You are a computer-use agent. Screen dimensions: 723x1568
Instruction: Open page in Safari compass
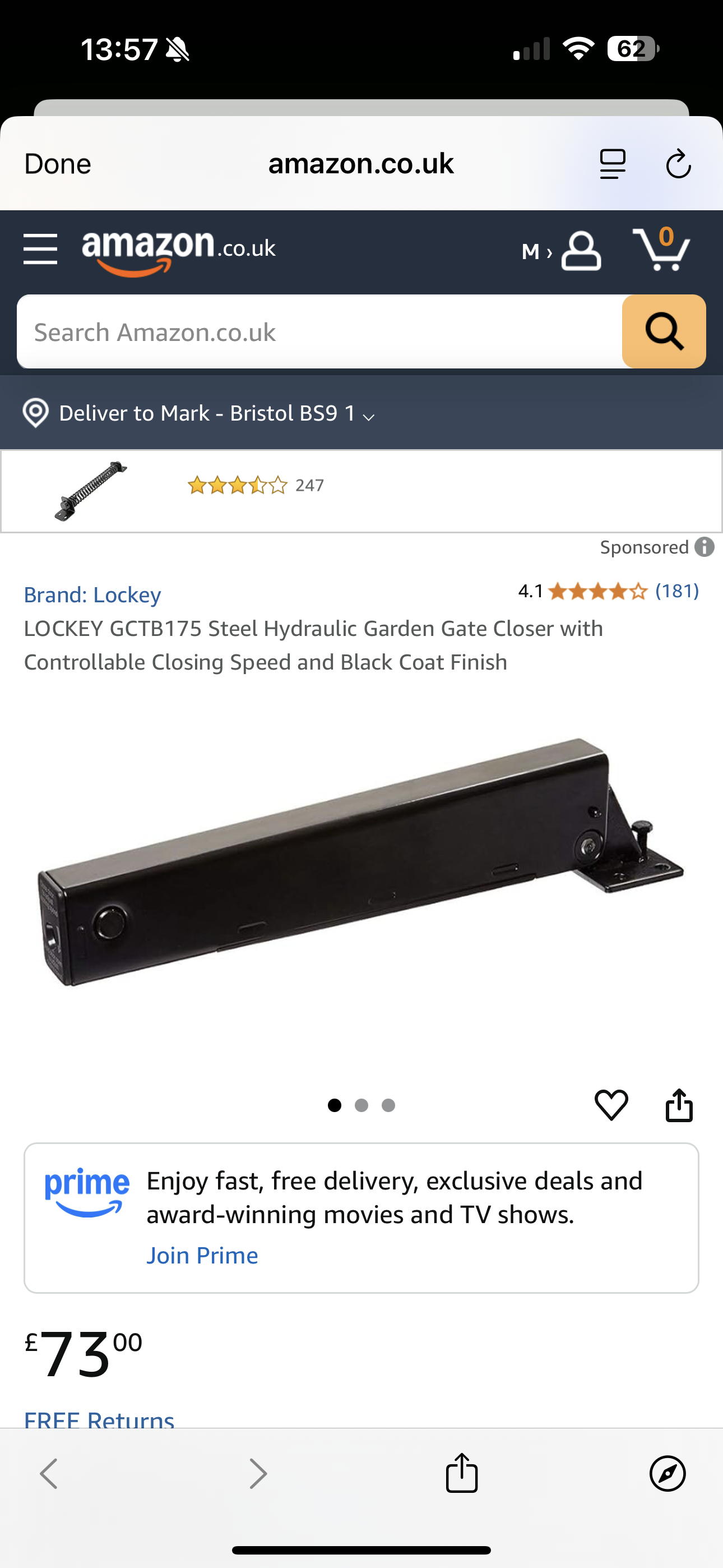pyautogui.click(x=668, y=1474)
